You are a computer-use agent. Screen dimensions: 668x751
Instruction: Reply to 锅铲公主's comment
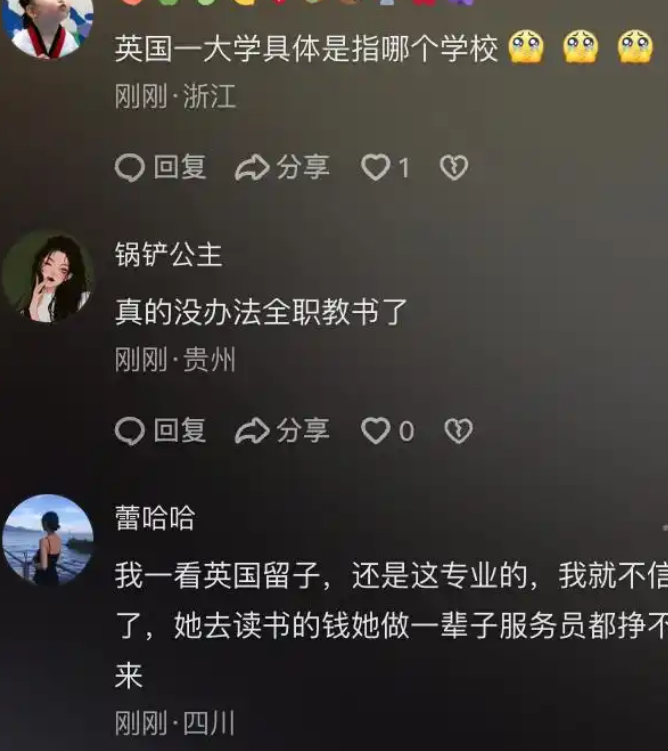click(x=161, y=431)
